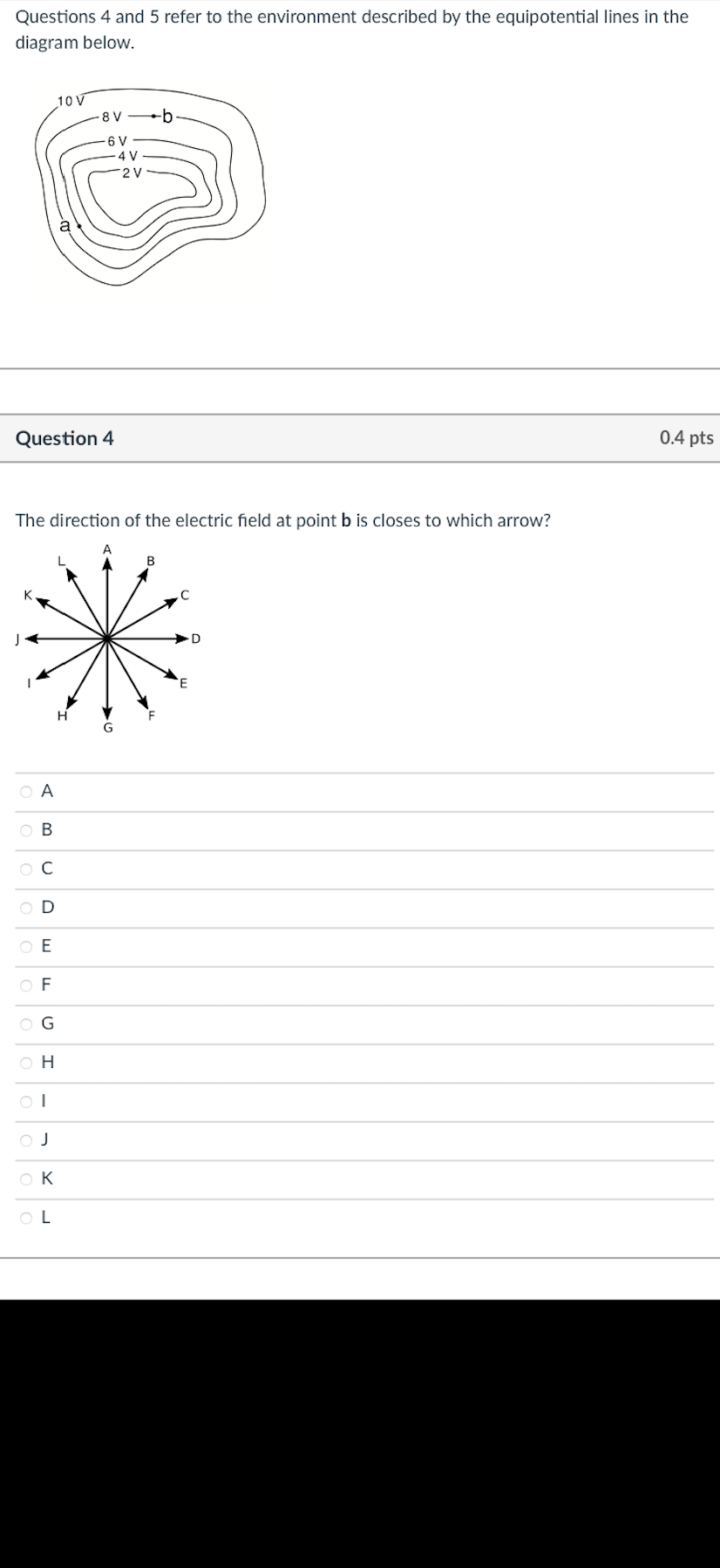The width and height of the screenshot is (720, 1568).
Task: Click the arrow direction compass diagram
Action: (x=106, y=639)
